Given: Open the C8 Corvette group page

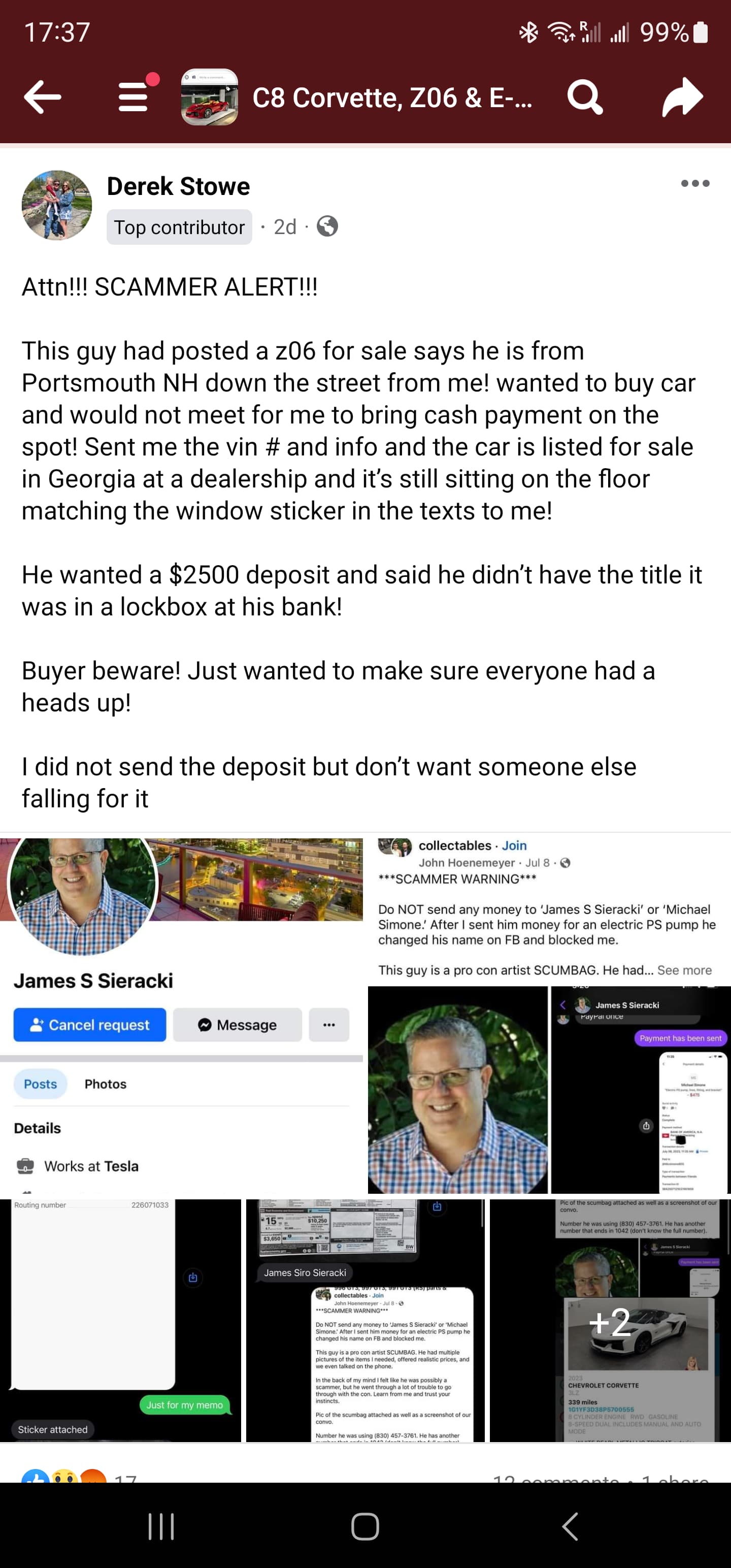Looking at the screenshot, I should (x=392, y=97).
